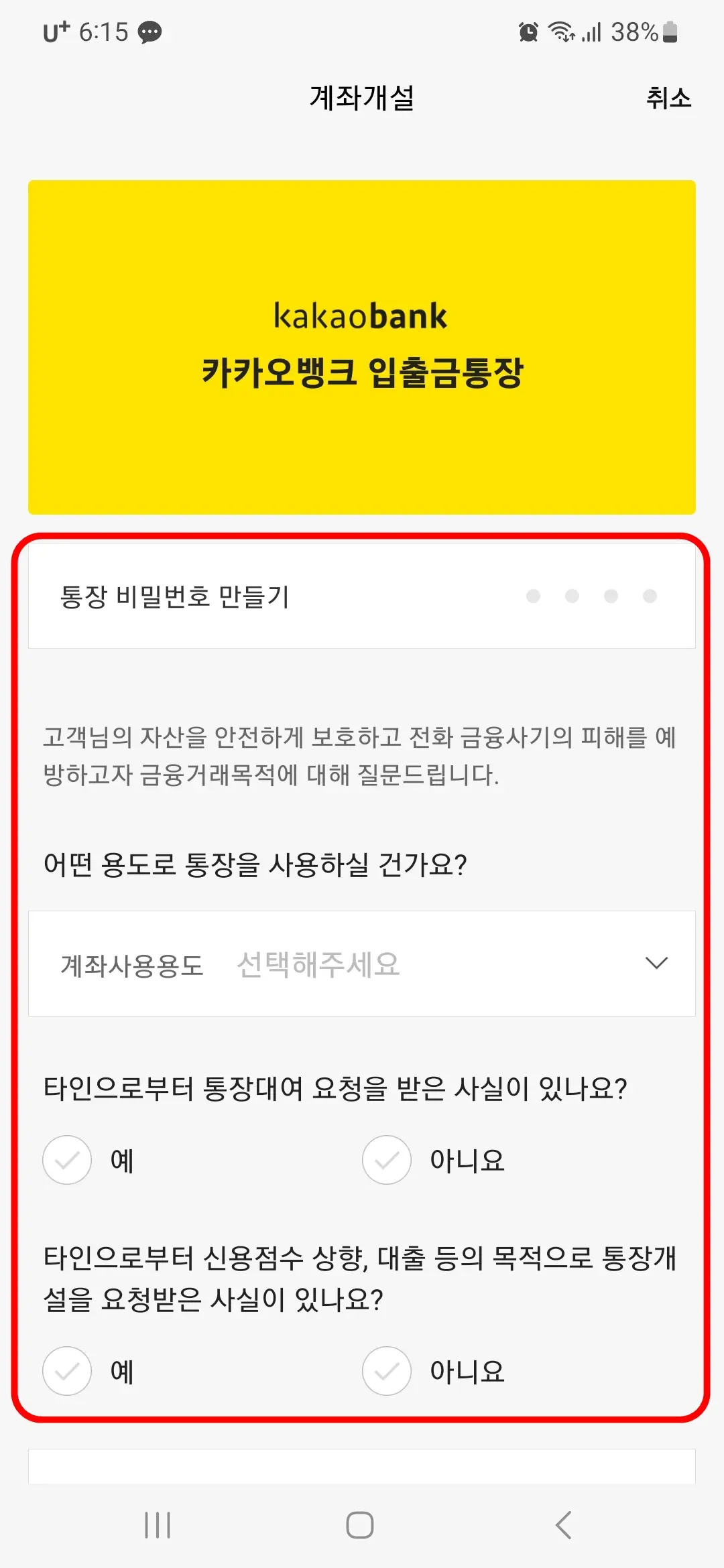Tap 취소 to cancel account opening
This screenshot has height=1568, width=724.
[x=668, y=99]
